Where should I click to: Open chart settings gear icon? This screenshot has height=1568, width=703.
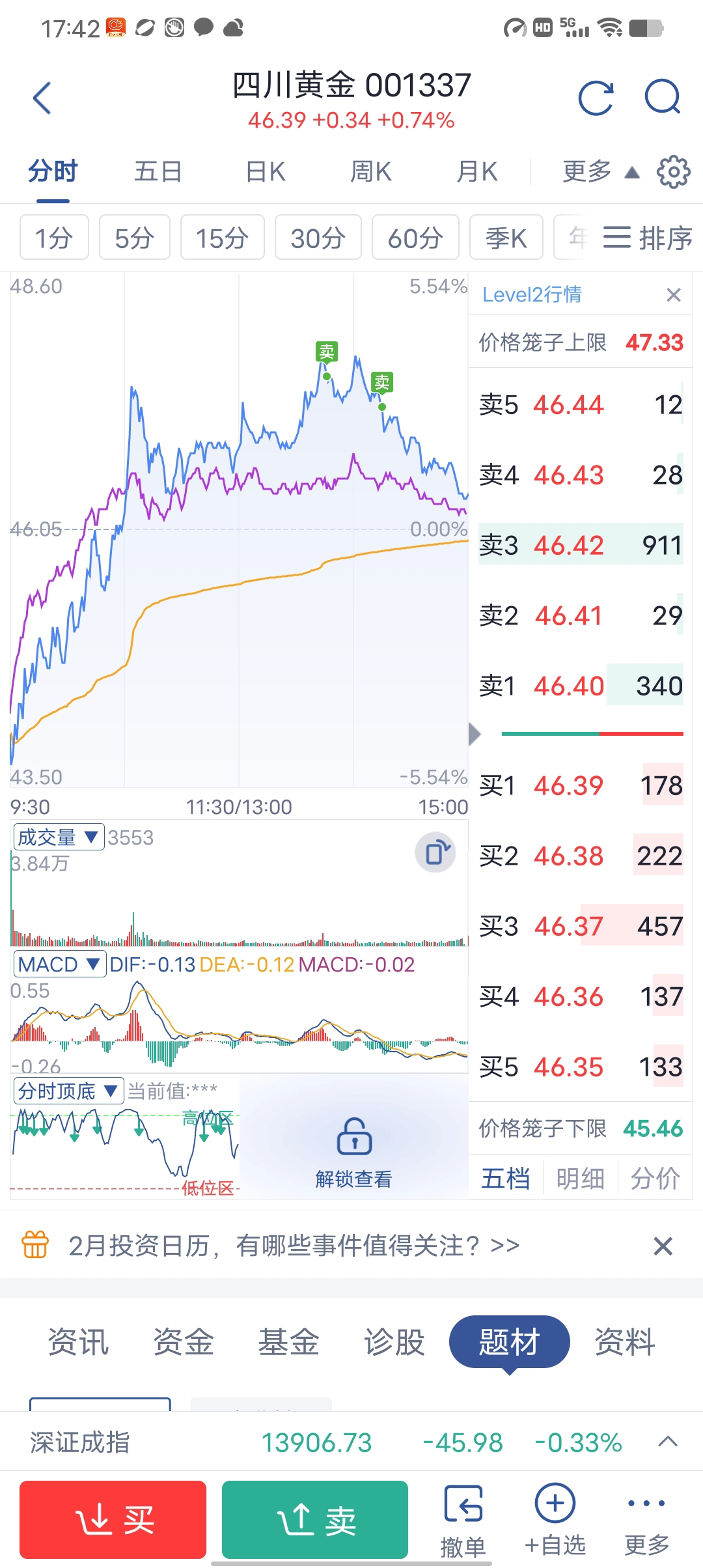(x=673, y=172)
